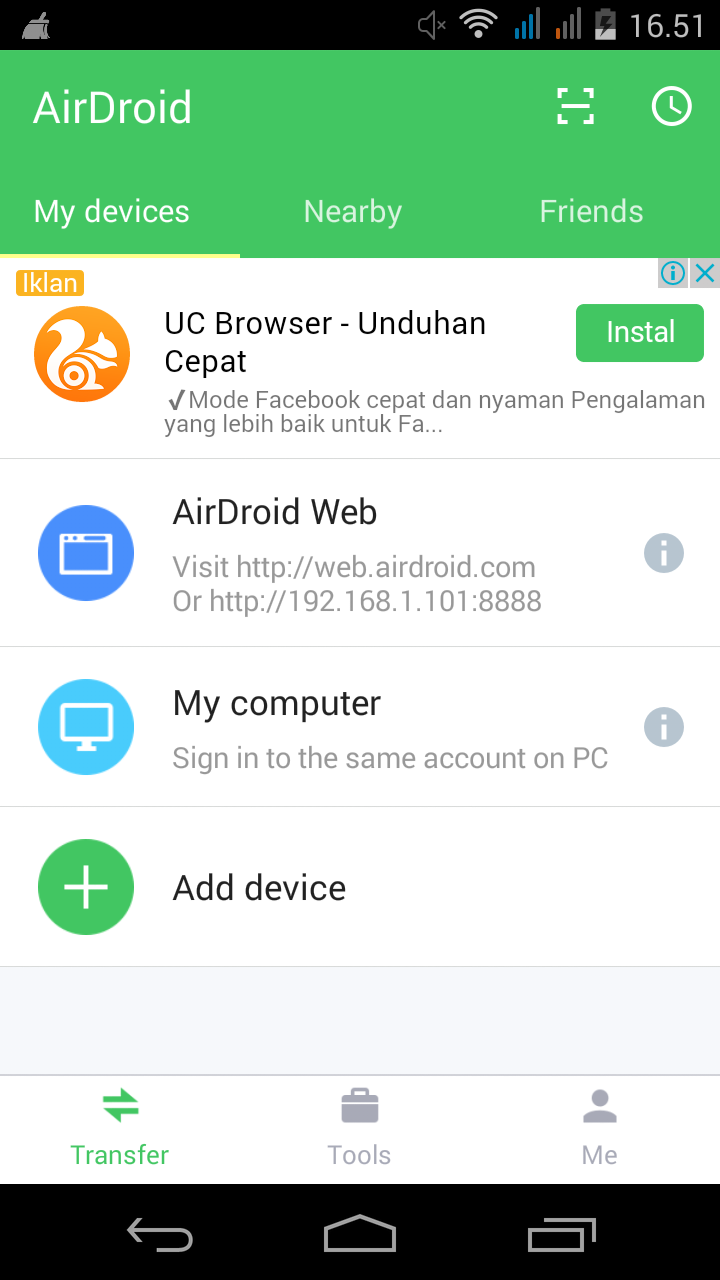The width and height of the screenshot is (720, 1280).
Task: Open the QR scan icon
Action: [x=575, y=106]
